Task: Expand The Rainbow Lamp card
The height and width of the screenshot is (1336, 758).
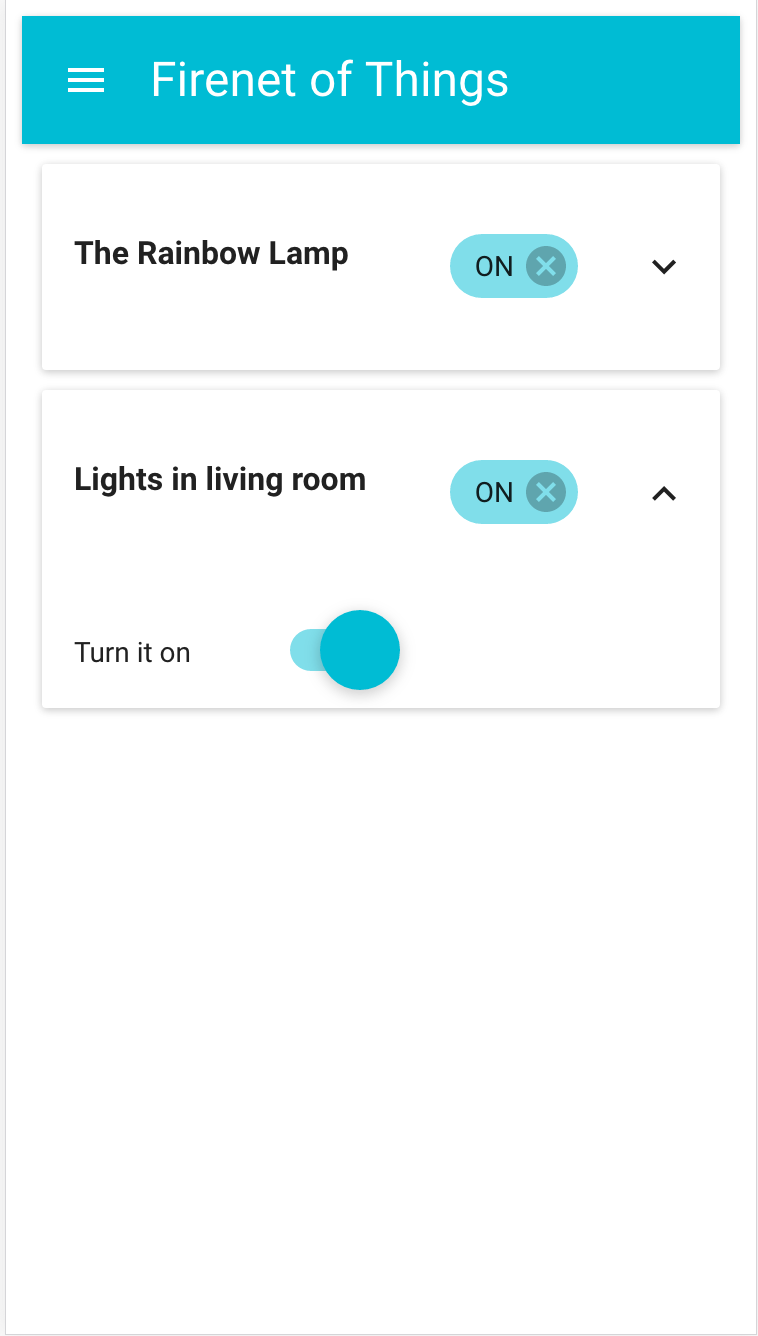Action: pyautogui.click(x=664, y=266)
